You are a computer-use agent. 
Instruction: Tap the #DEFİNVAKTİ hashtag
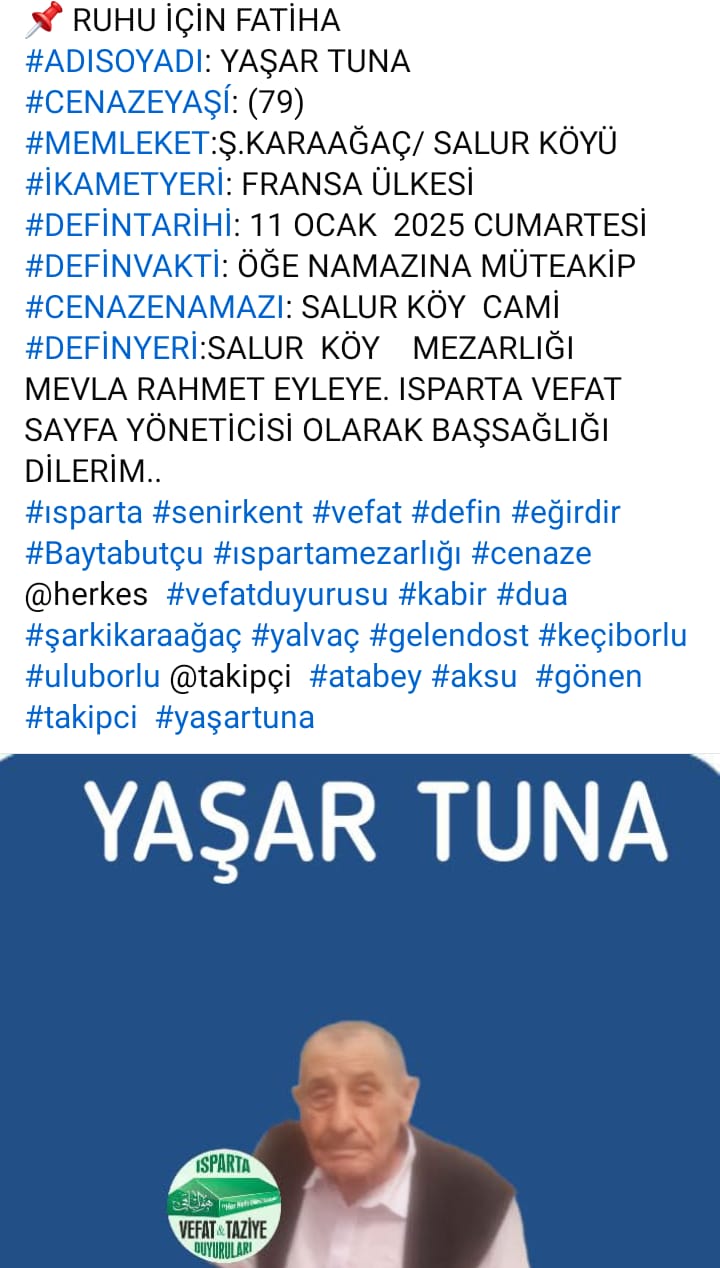(123, 267)
